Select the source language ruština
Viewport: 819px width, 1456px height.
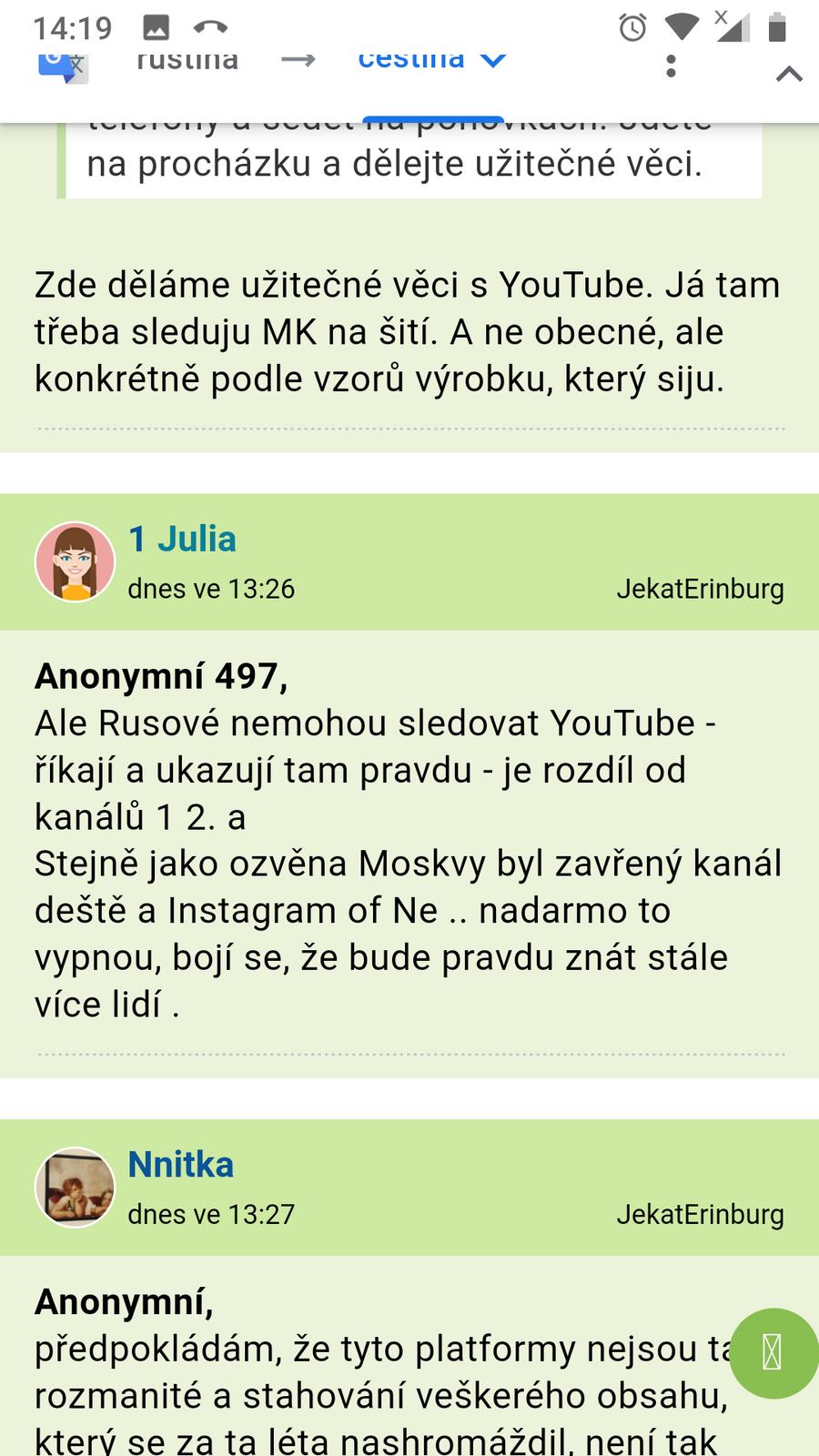pos(187,62)
